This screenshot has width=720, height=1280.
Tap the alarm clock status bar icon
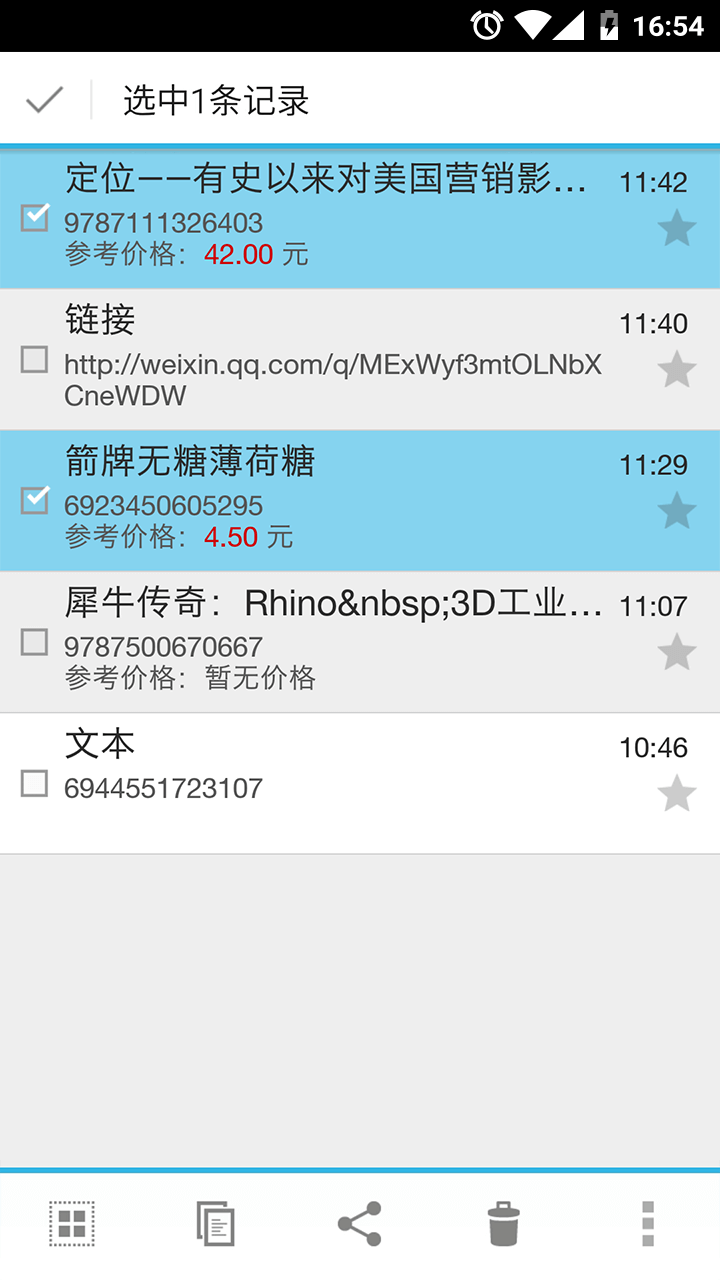point(487,27)
